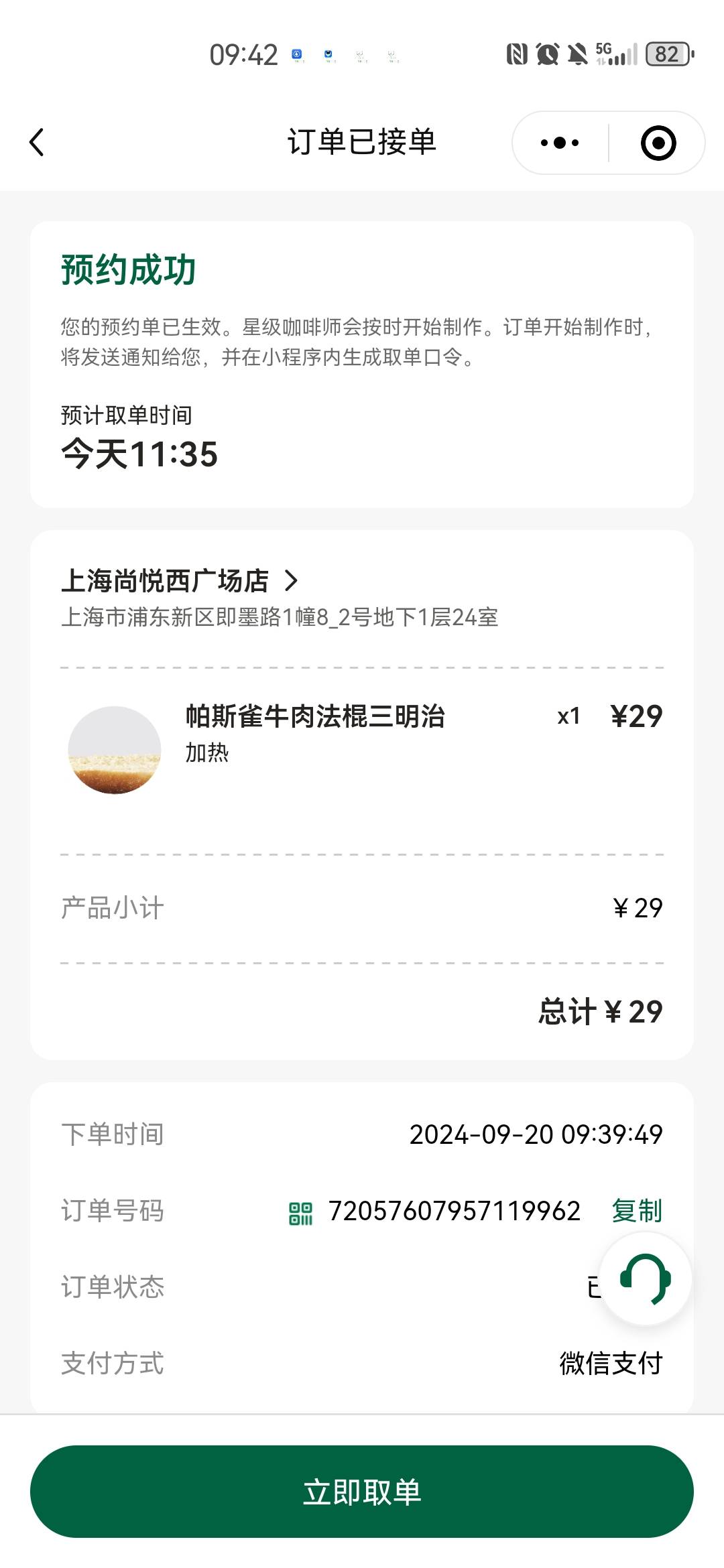
Task: Go back using the top-left arrow
Action: [x=37, y=143]
